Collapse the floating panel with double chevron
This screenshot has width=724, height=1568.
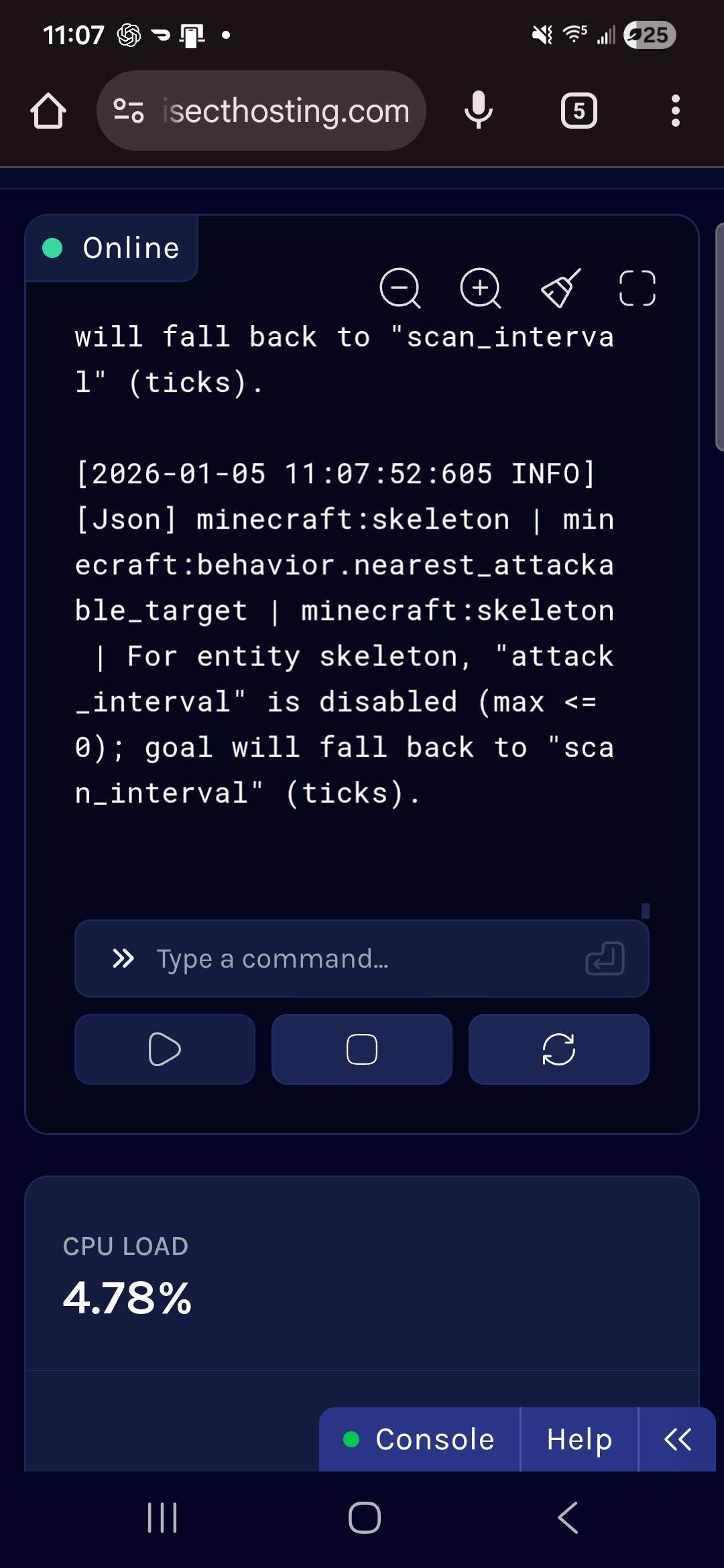[x=677, y=1439]
